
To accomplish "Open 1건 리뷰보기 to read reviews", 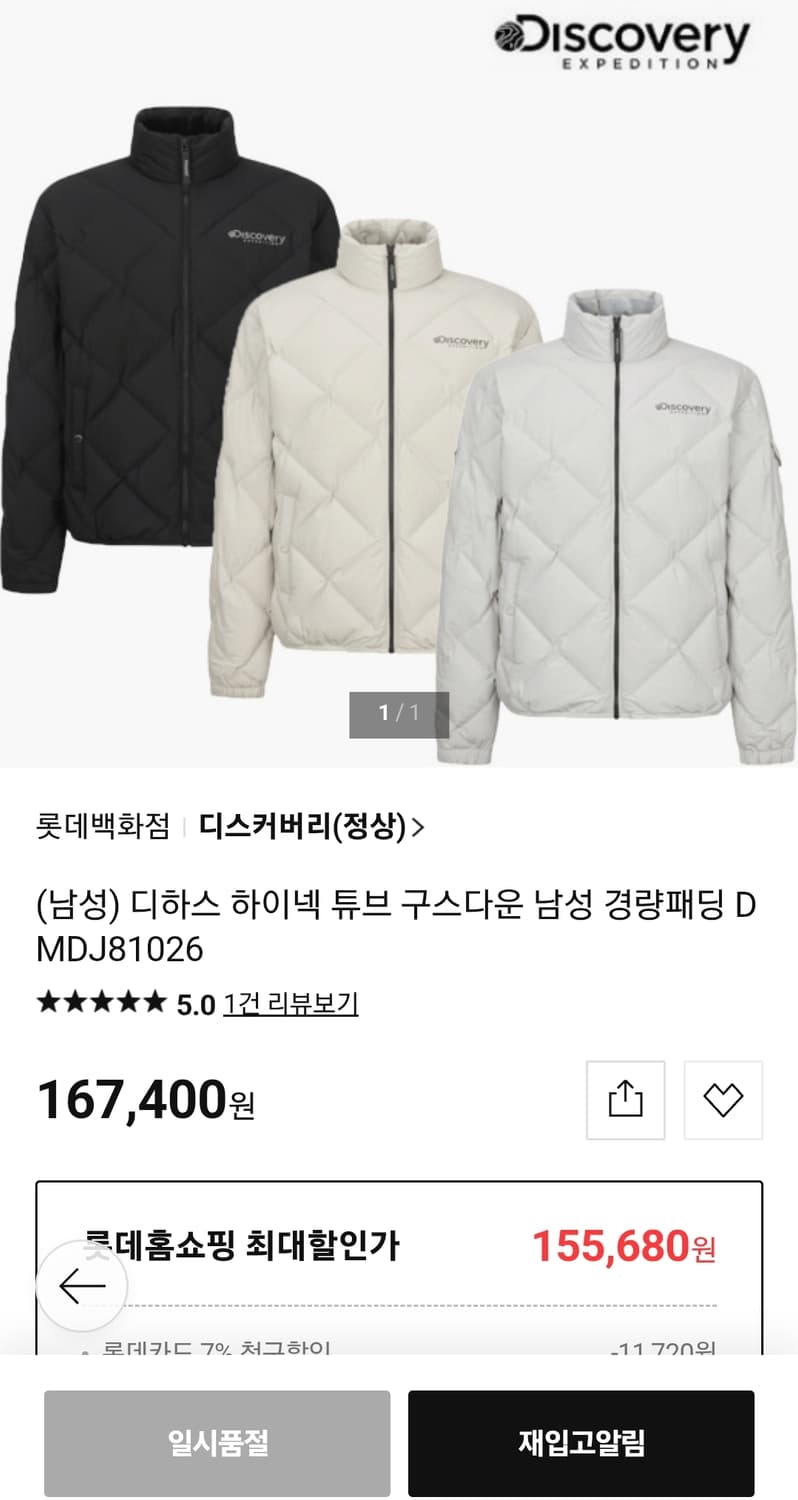I will (x=291, y=1003).
